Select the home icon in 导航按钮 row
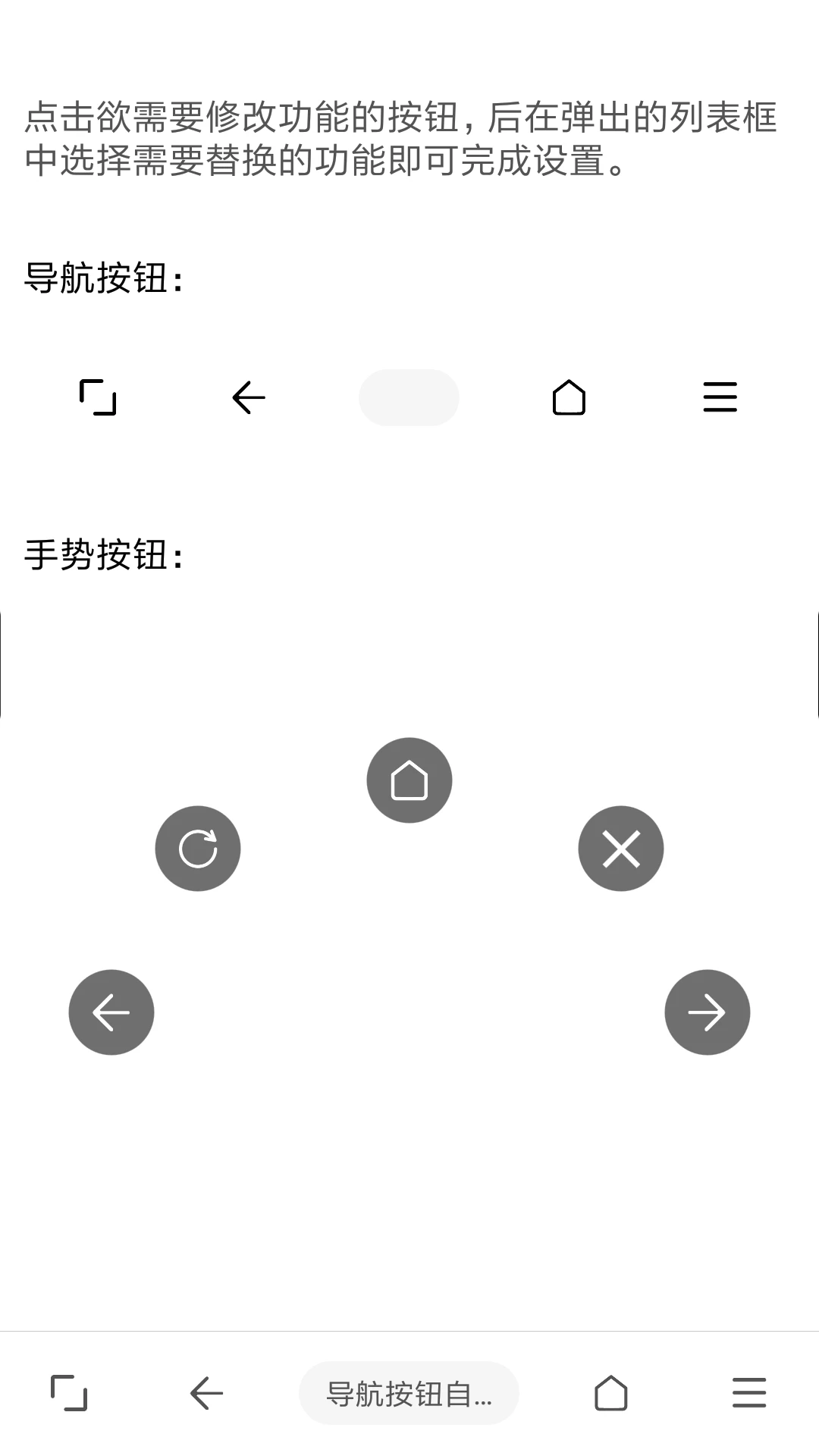Viewport: 819px width, 1456px height. point(570,397)
